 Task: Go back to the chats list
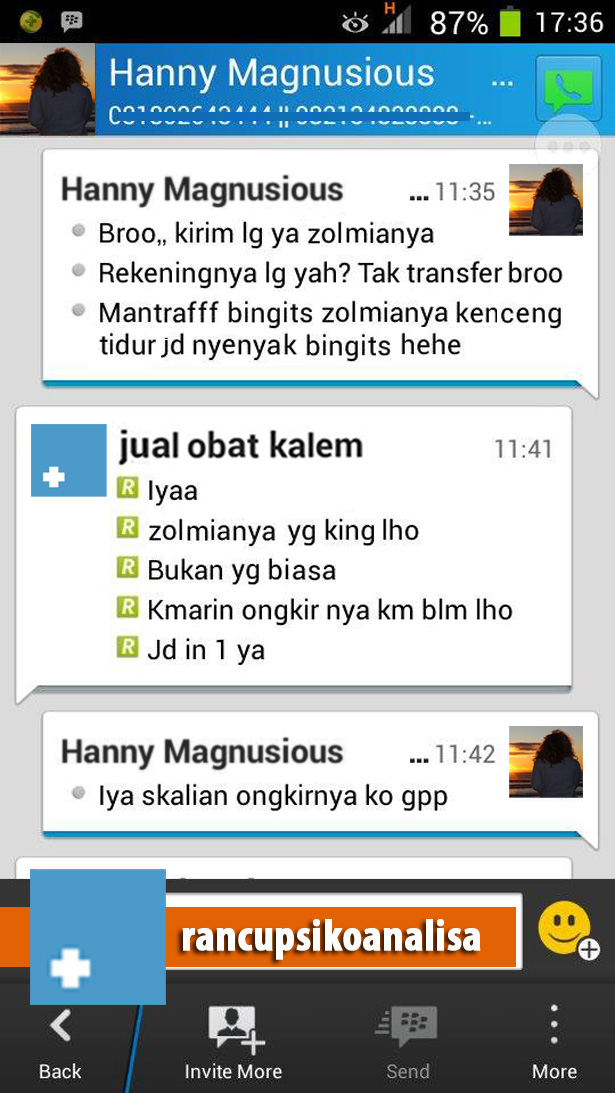coord(60,1042)
